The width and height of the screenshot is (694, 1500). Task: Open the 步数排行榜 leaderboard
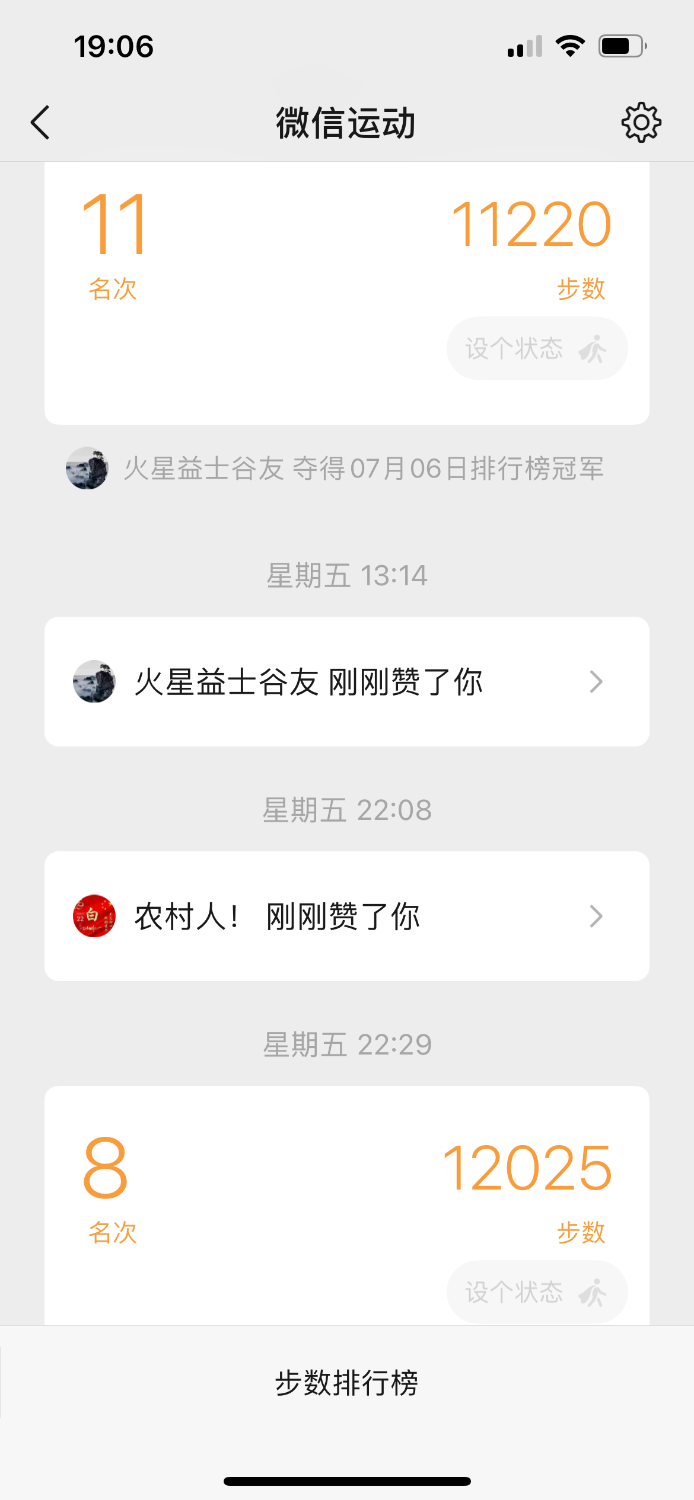[x=347, y=1384]
